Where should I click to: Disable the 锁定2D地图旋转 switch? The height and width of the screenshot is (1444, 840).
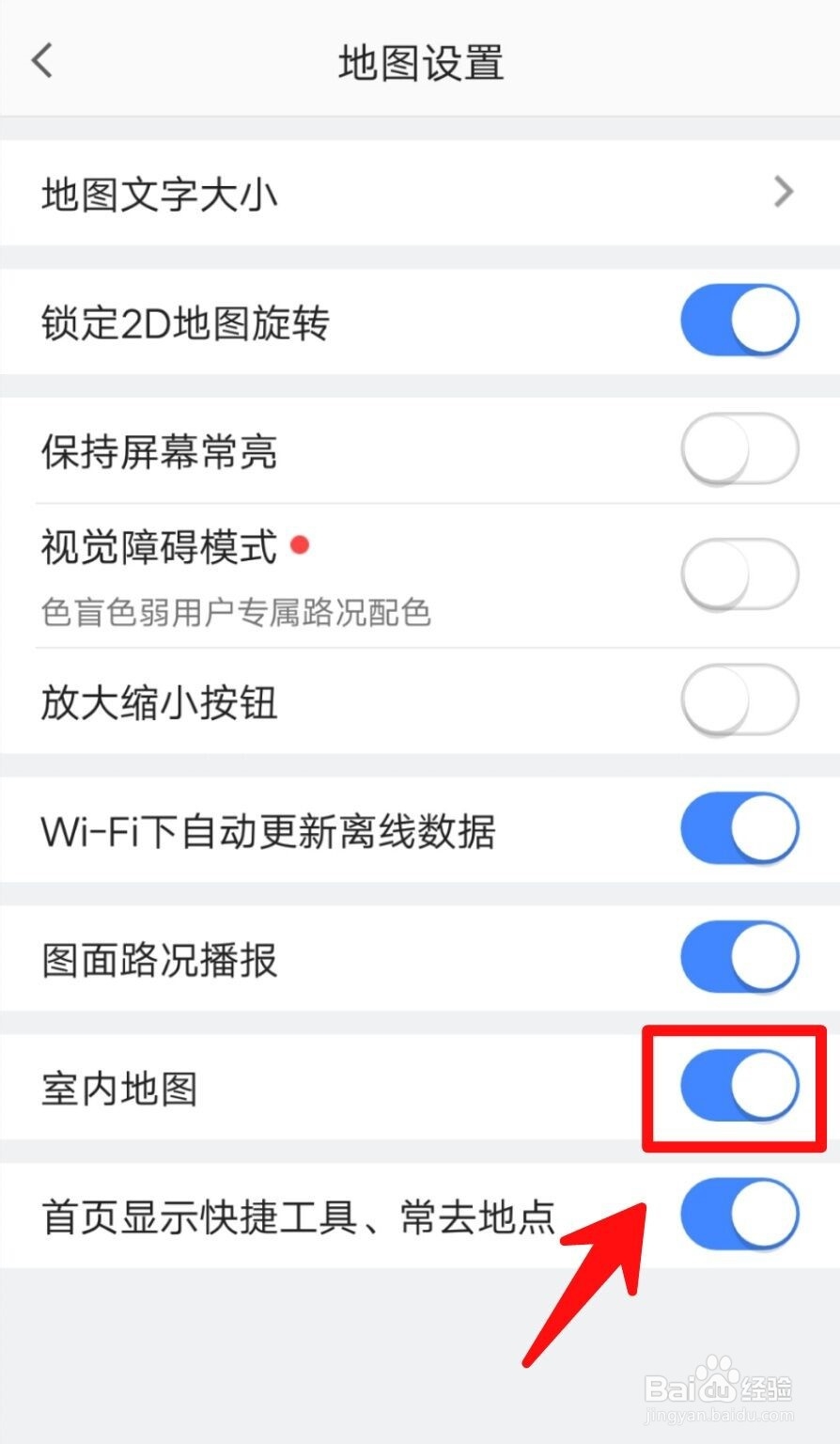[739, 320]
